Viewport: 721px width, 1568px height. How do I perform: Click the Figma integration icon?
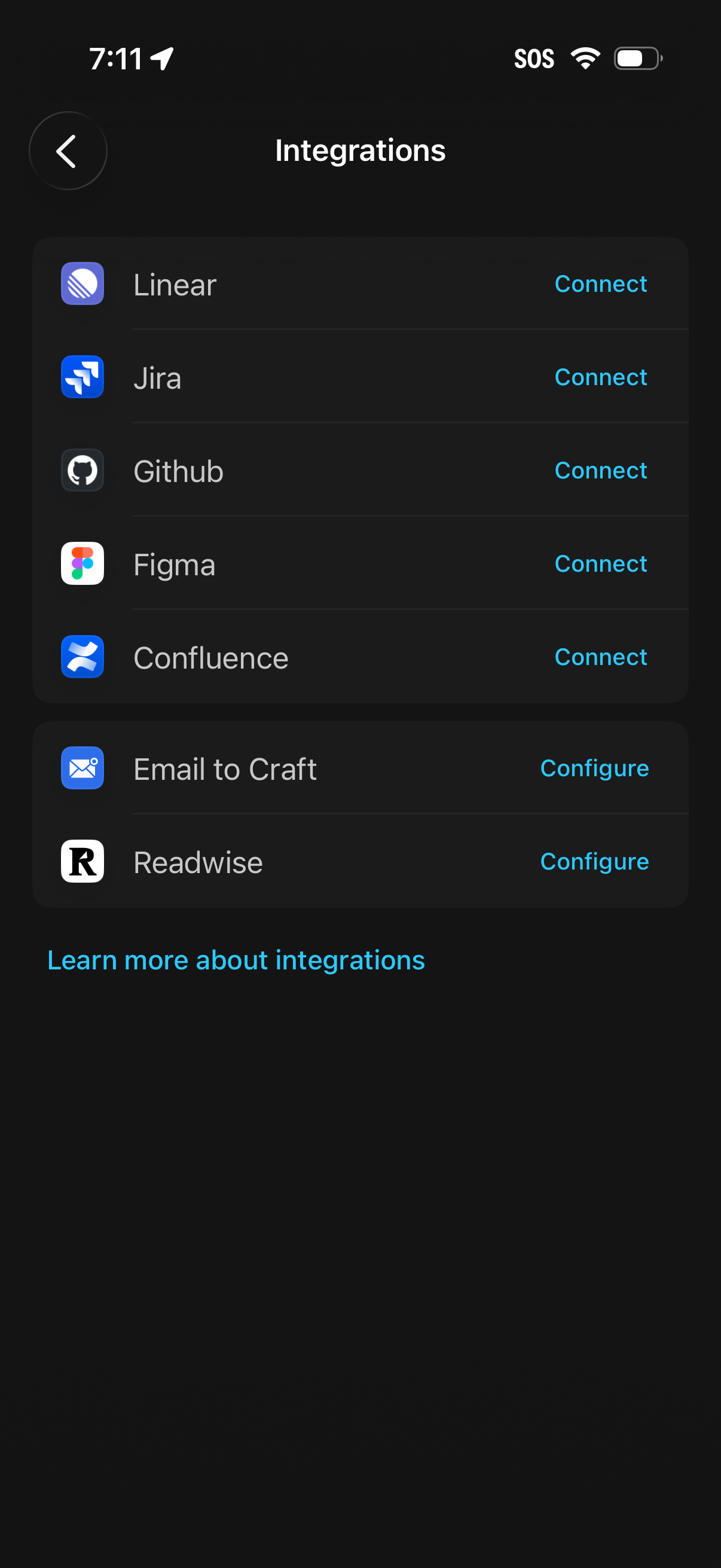point(81,564)
